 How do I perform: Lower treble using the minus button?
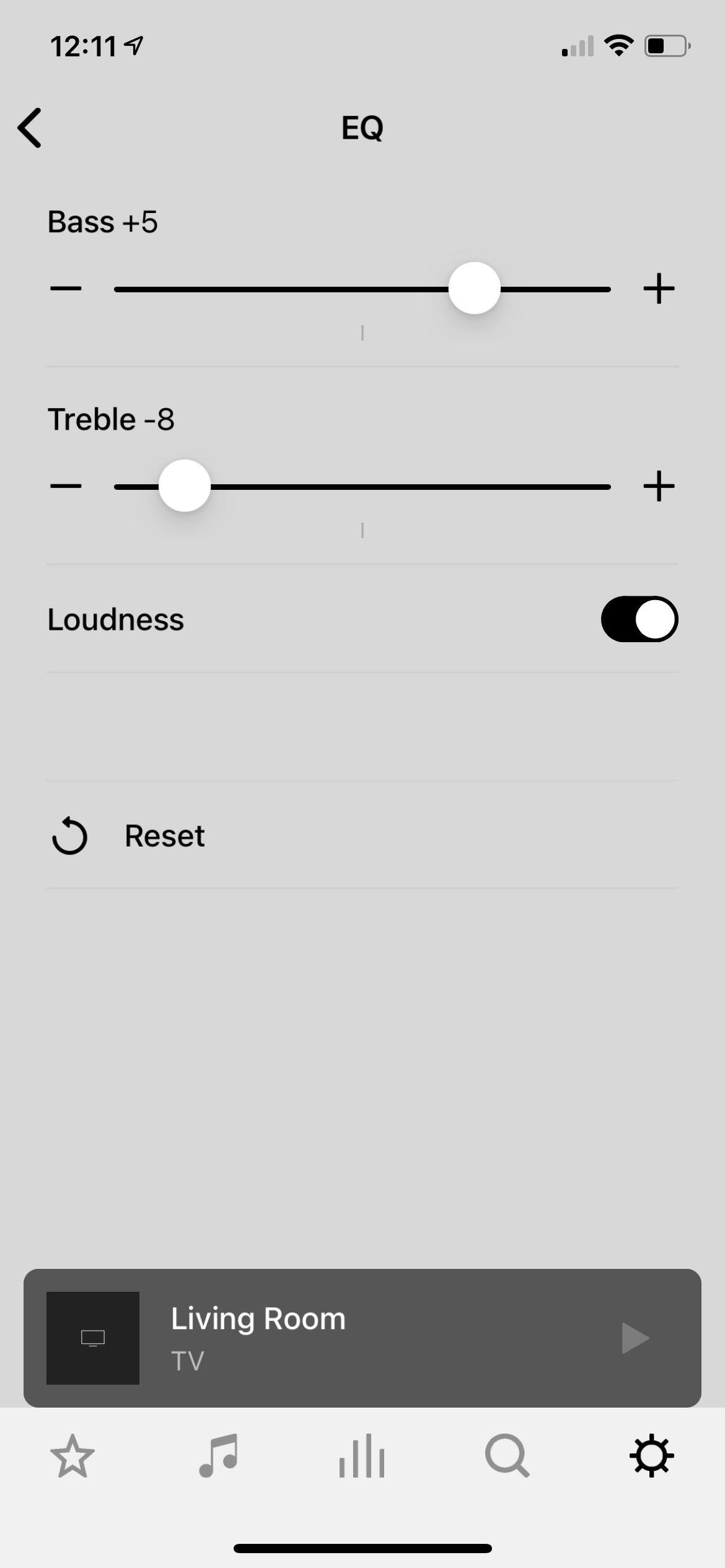pos(66,486)
